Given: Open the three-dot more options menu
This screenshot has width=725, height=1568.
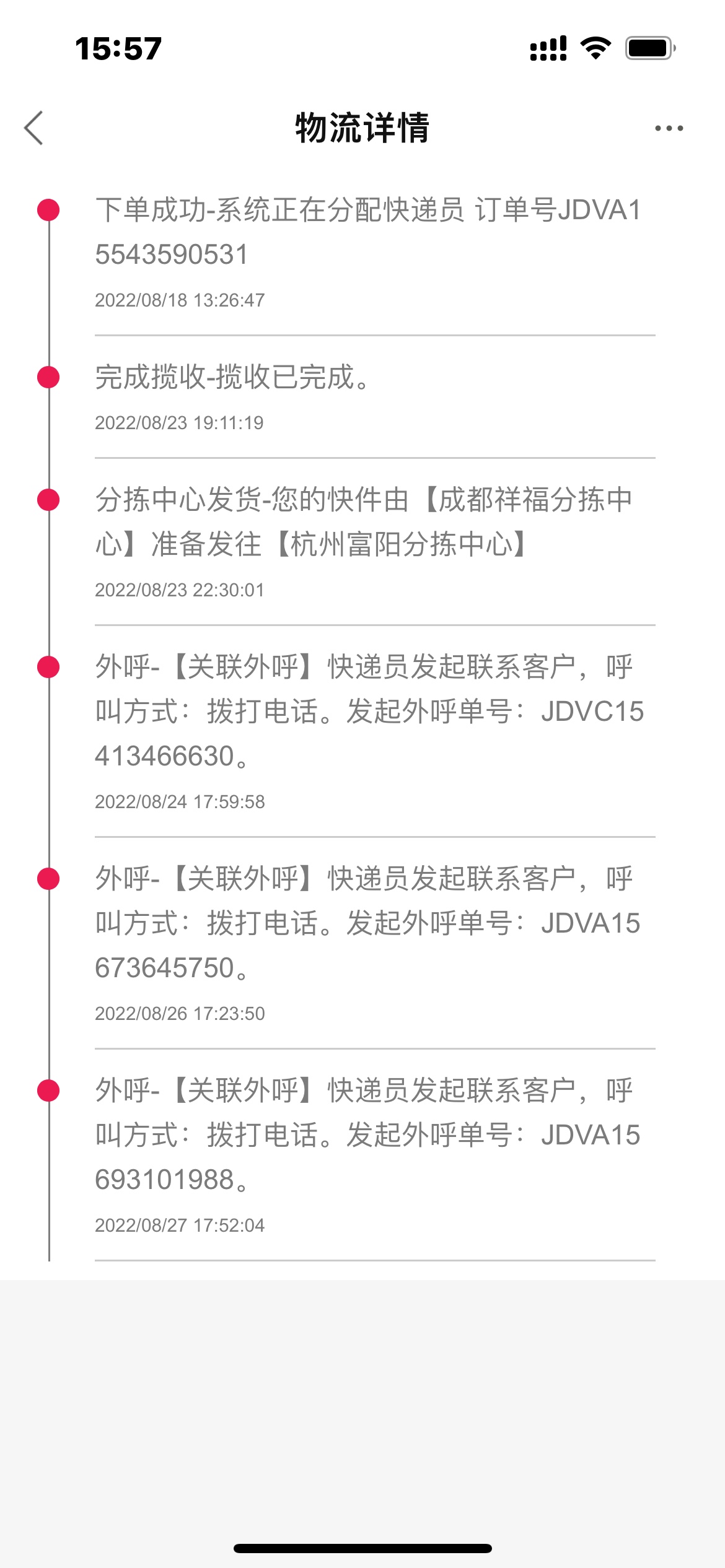Looking at the screenshot, I should pos(669,128).
